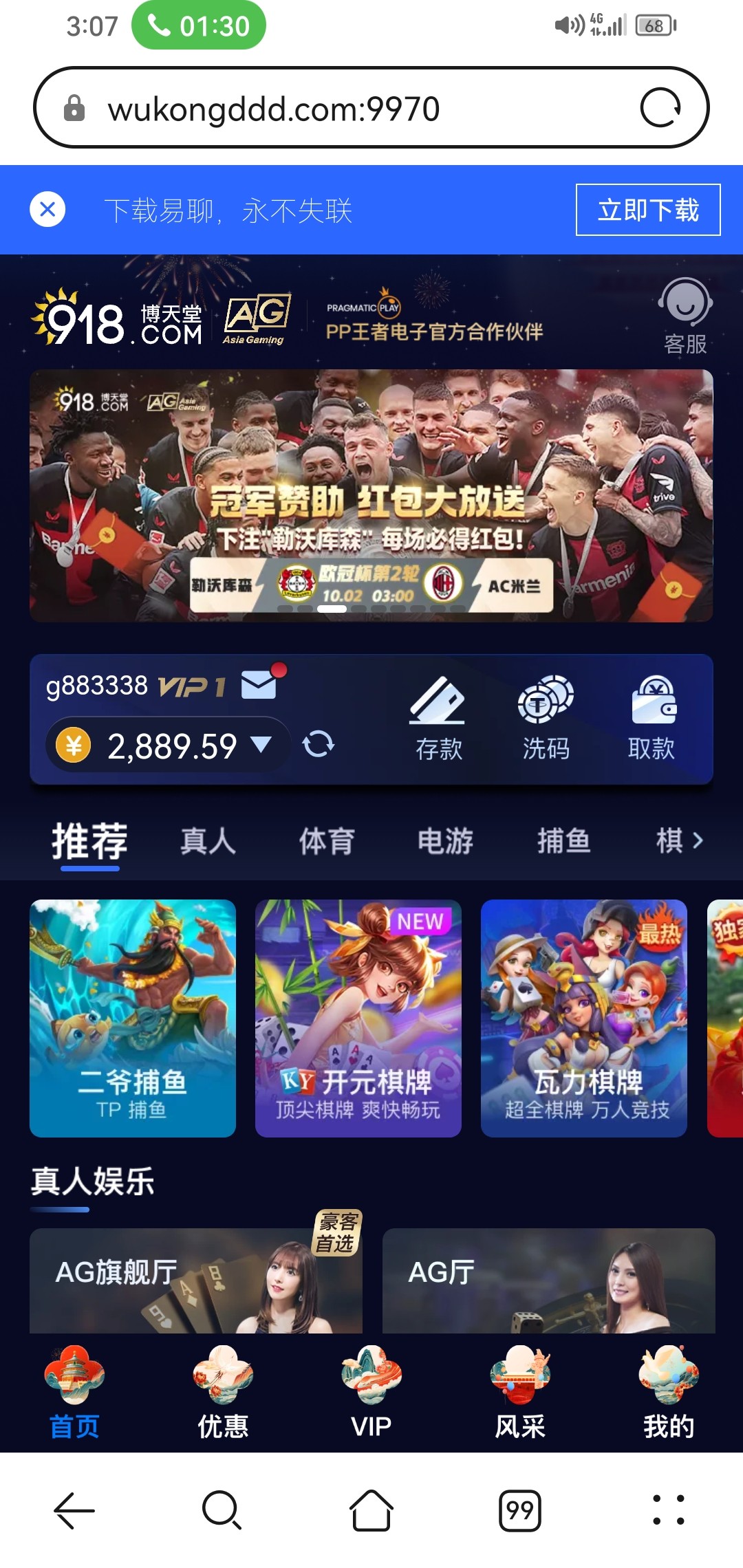Screen dimensions: 743x1568
Task: Select the 电游 category tab
Action: [445, 841]
